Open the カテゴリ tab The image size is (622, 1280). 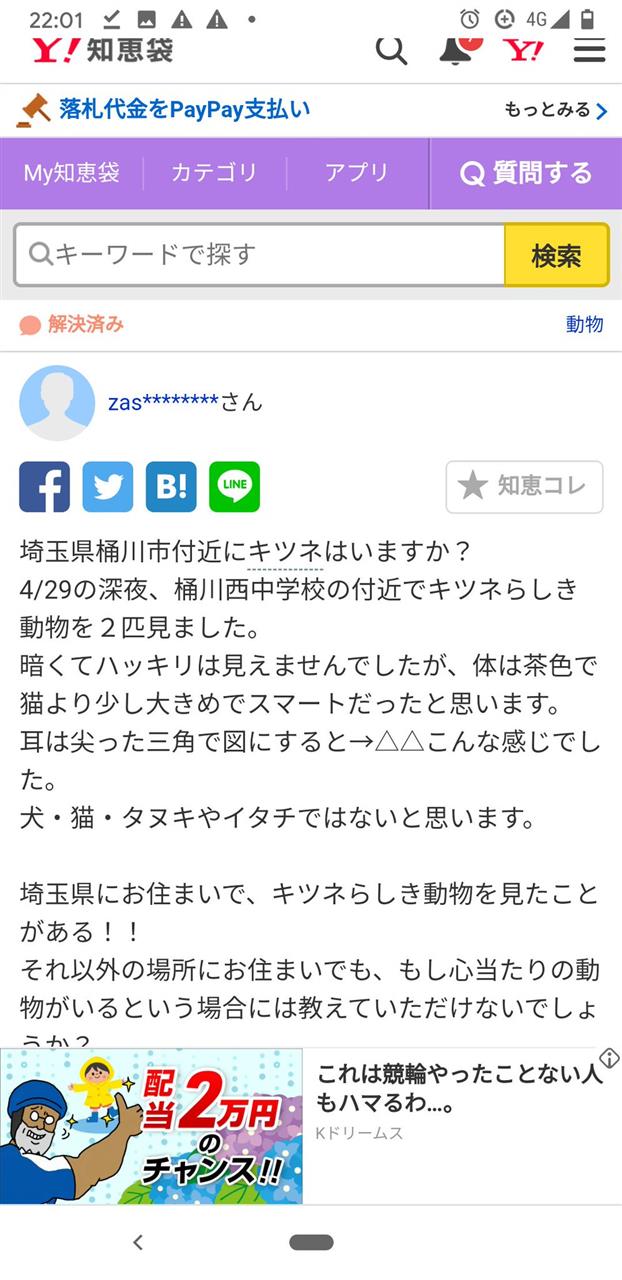[214, 173]
